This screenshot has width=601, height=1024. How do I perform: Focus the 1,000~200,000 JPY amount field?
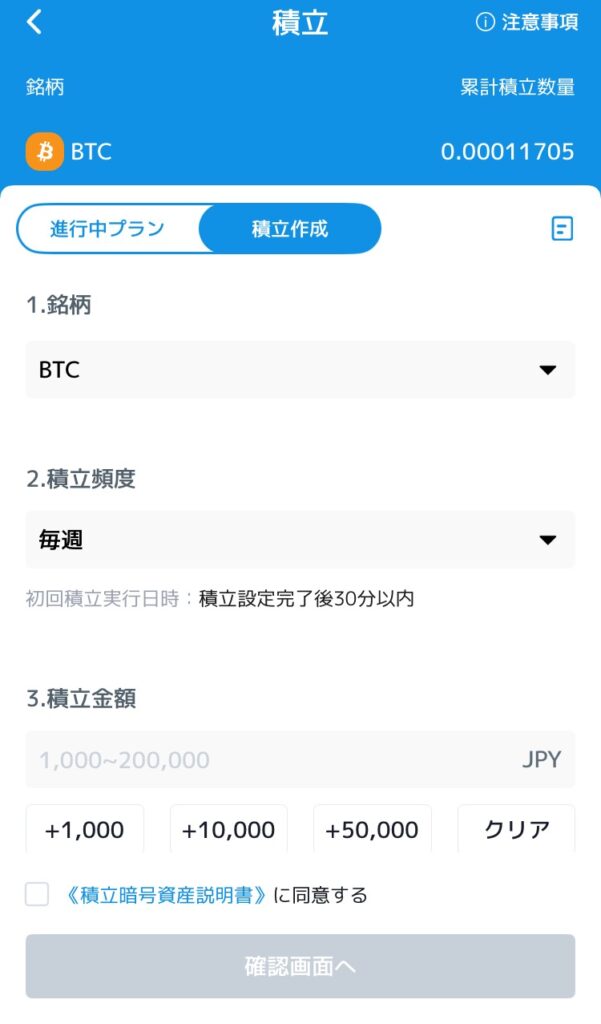[x=270, y=760]
